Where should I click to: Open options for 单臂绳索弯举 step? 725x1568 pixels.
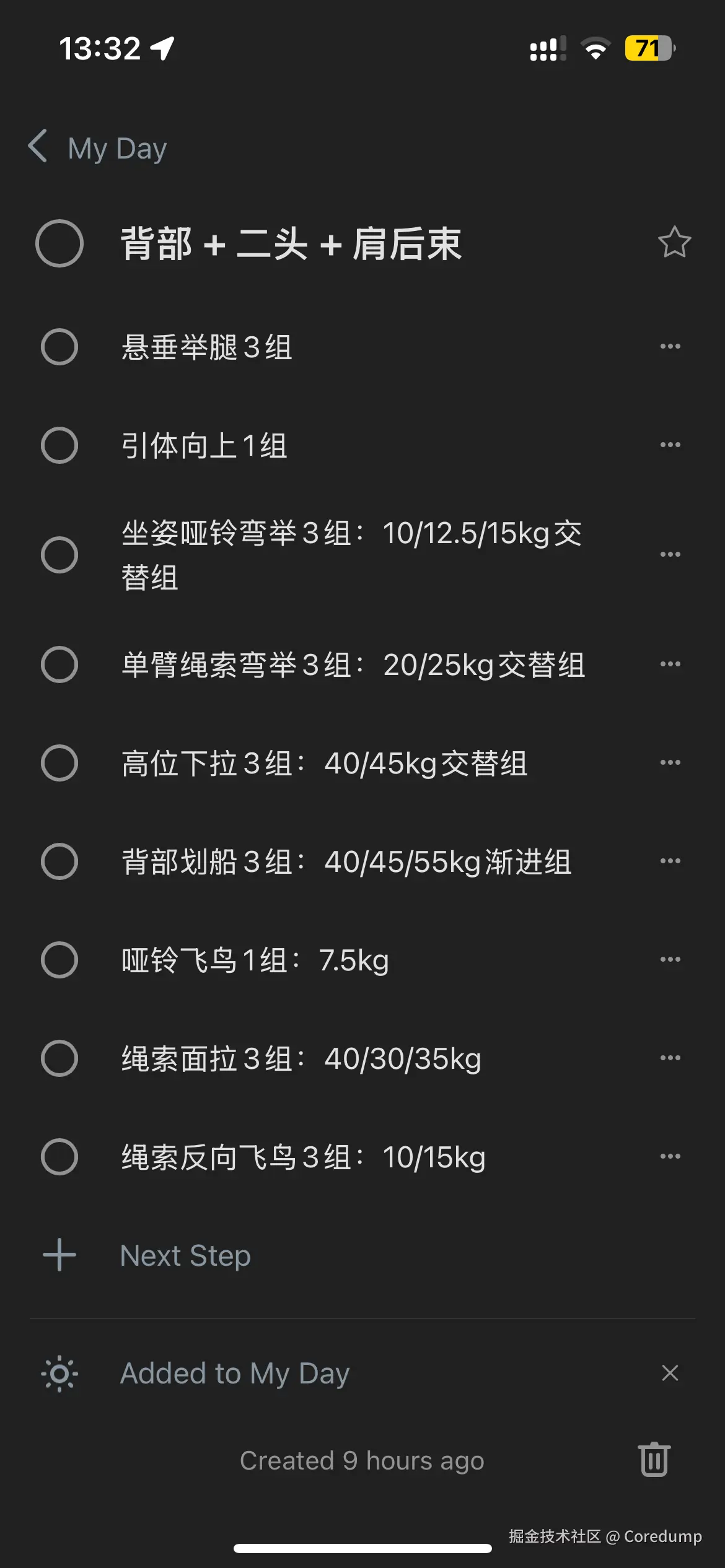click(x=671, y=665)
